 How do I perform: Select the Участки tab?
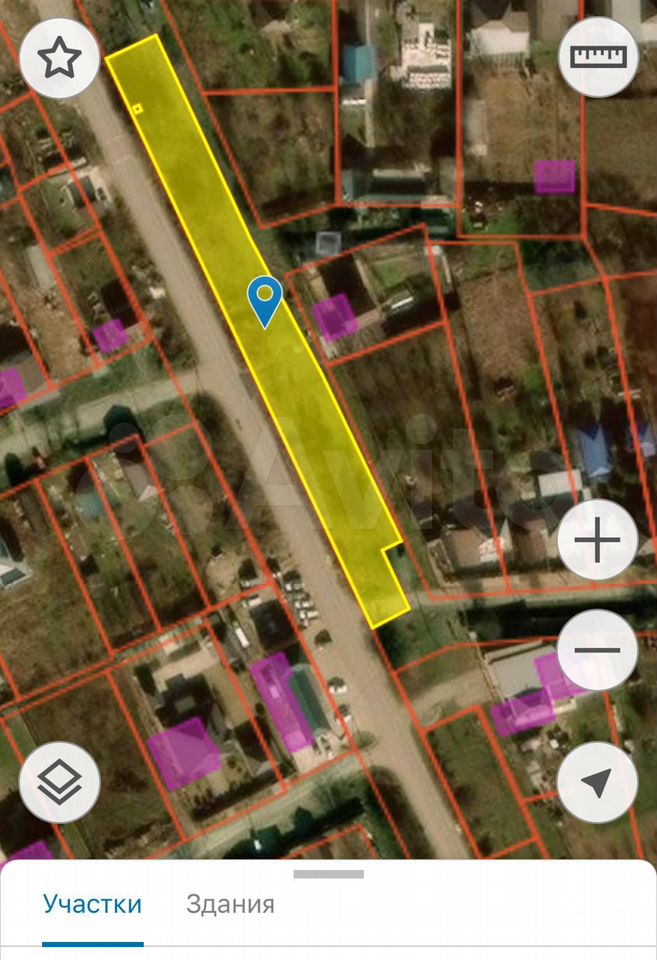tap(92, 905)
